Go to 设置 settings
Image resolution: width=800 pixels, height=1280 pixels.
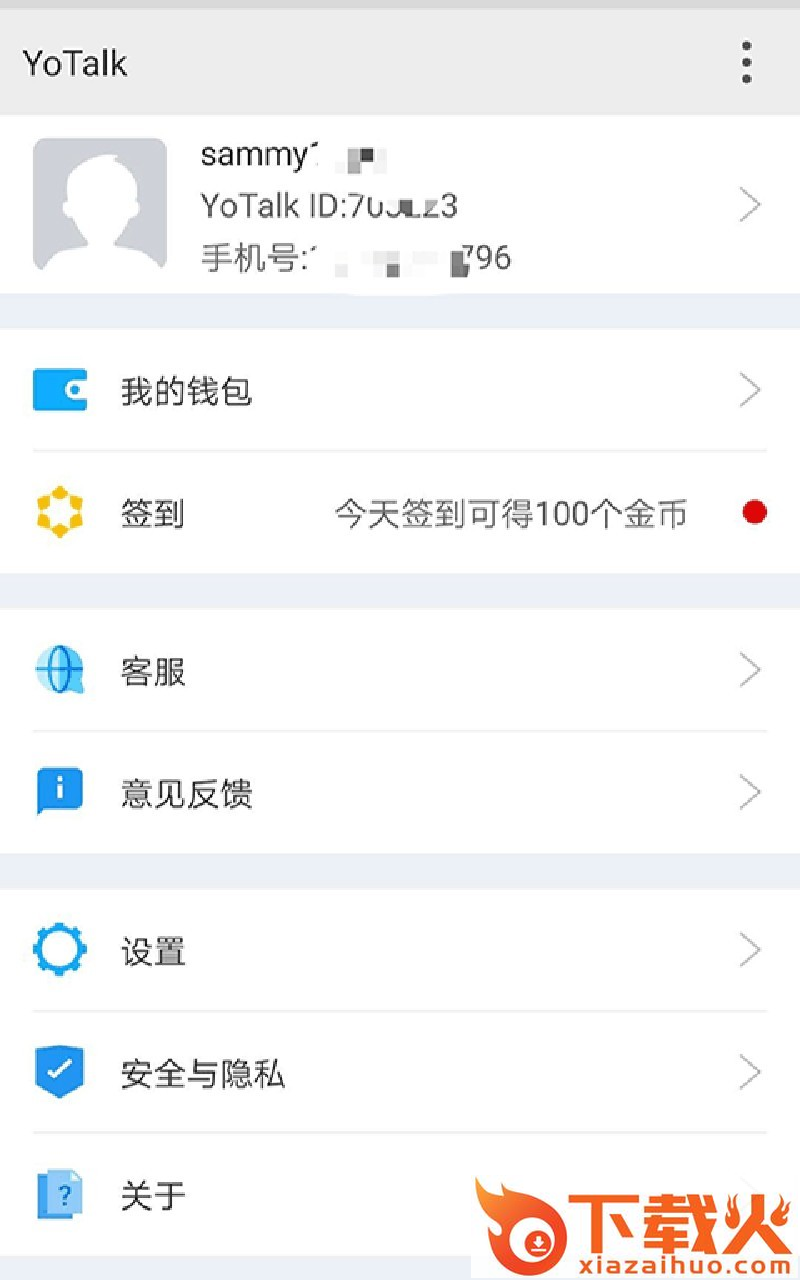tap(400, 950)
